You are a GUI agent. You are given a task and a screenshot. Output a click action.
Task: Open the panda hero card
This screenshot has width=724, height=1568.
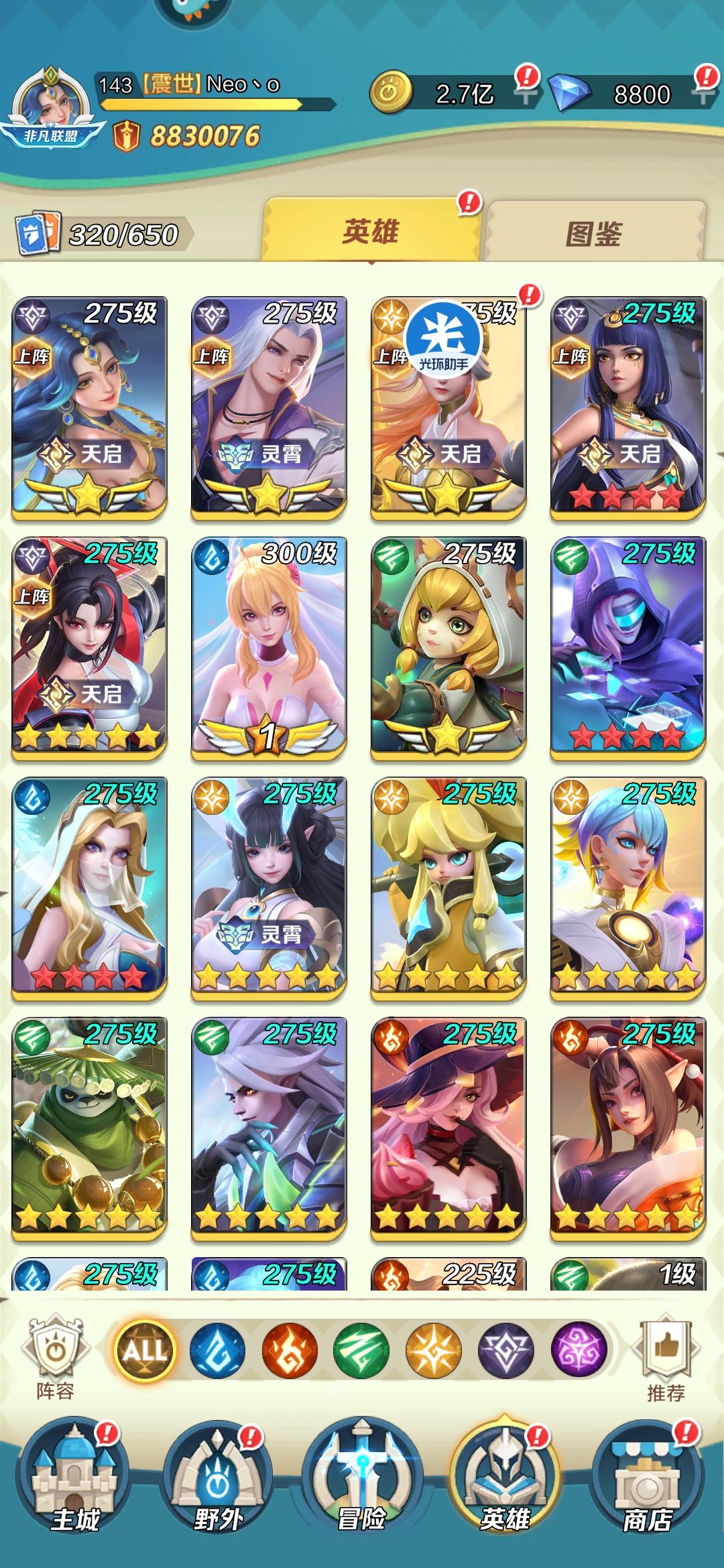(x=89, y=1128)
